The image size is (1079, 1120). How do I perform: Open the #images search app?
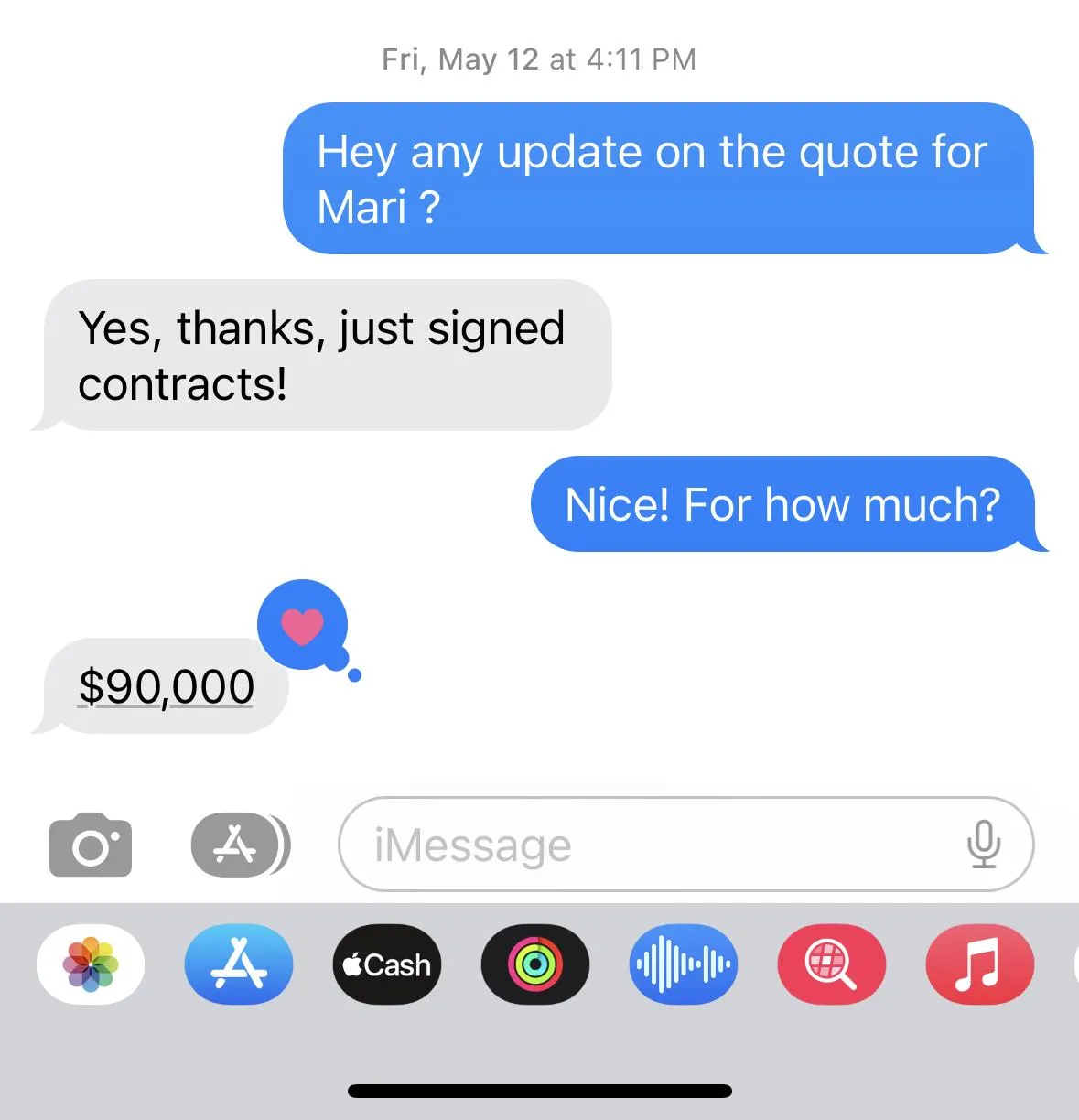pos(832,964)
